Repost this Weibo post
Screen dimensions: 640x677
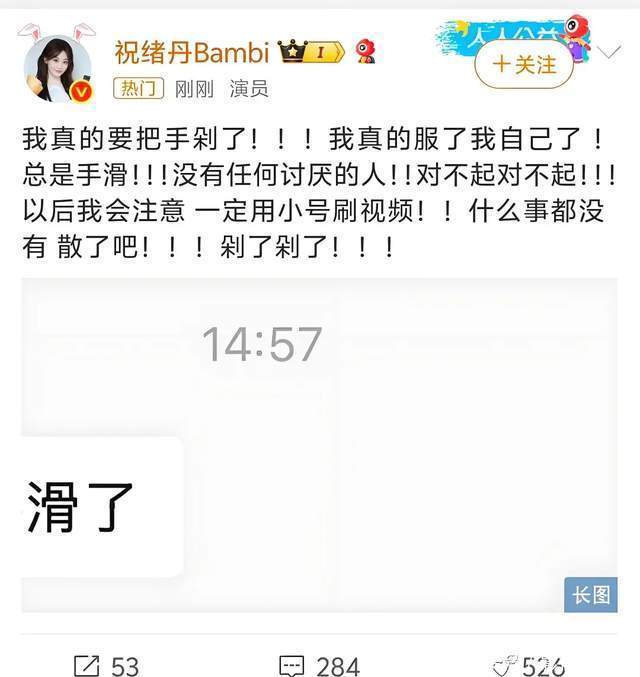[x=107, y=664]
